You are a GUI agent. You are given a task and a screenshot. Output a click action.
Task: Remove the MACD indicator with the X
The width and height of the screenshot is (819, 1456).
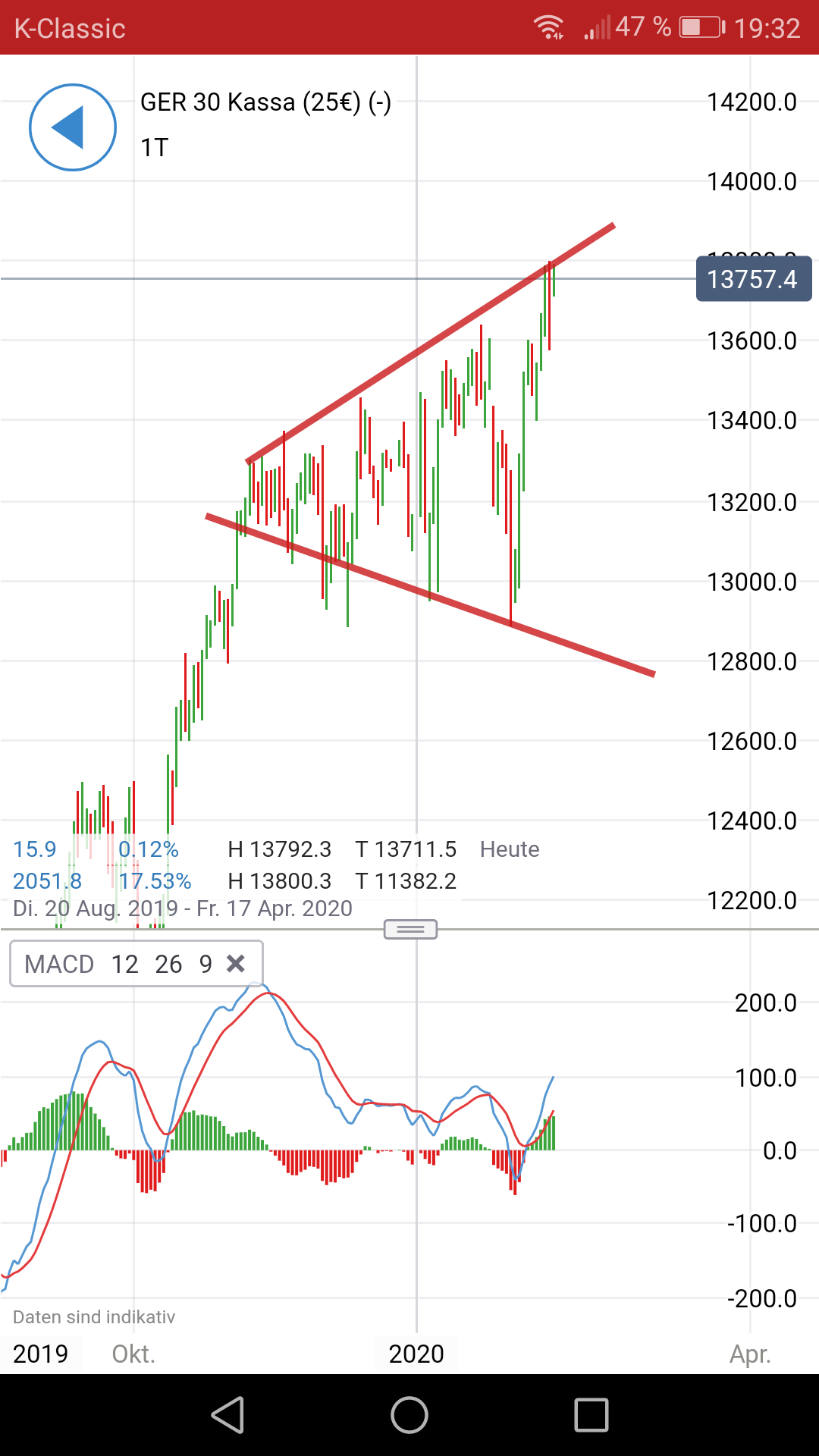pyautogui.click(x=236, y=964)
